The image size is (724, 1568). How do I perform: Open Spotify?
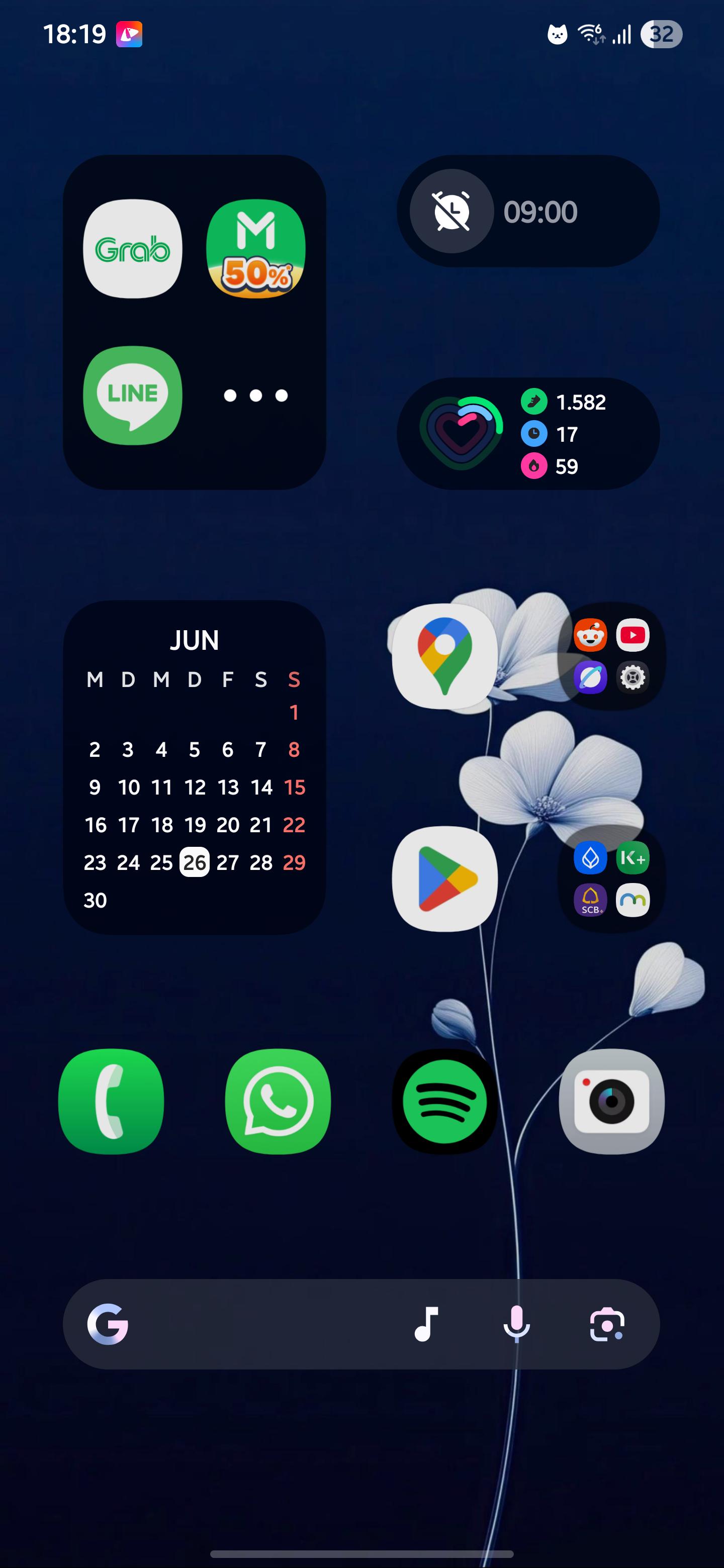pyautogui.click(x=445, y=1101)
